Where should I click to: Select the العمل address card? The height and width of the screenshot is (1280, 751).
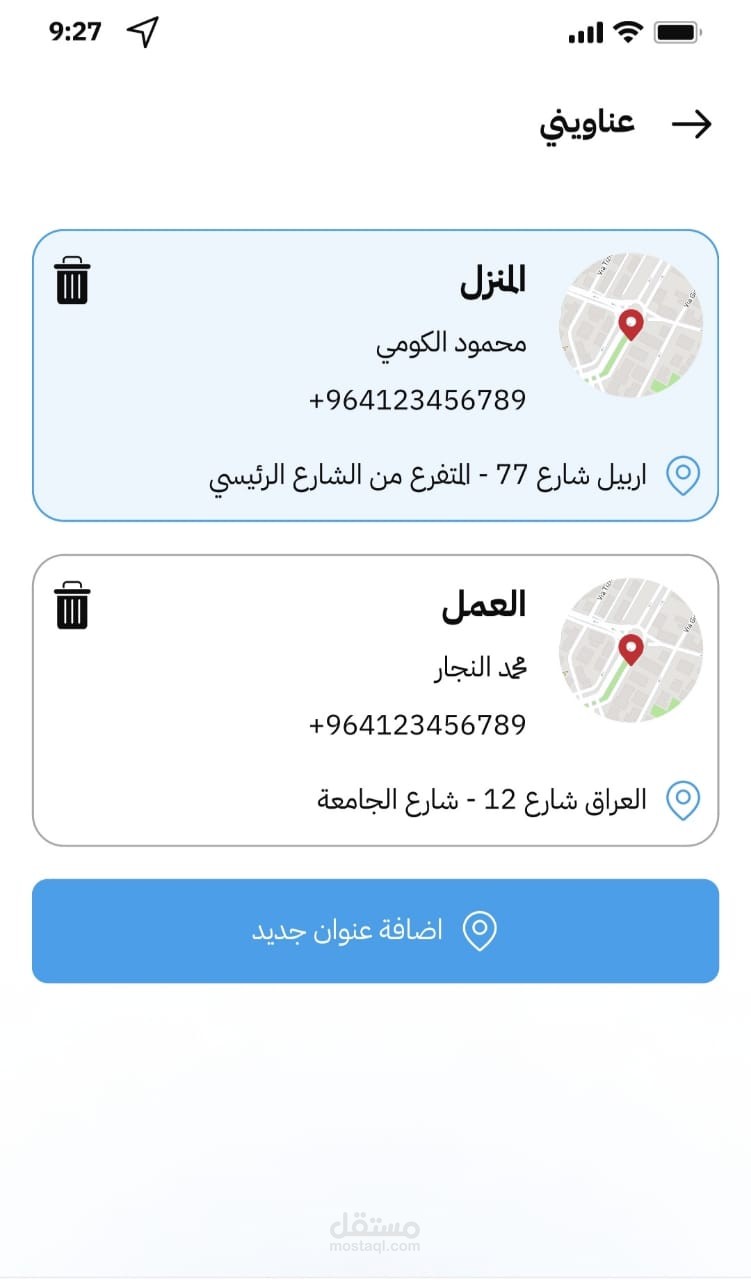[x=375, y=700]
